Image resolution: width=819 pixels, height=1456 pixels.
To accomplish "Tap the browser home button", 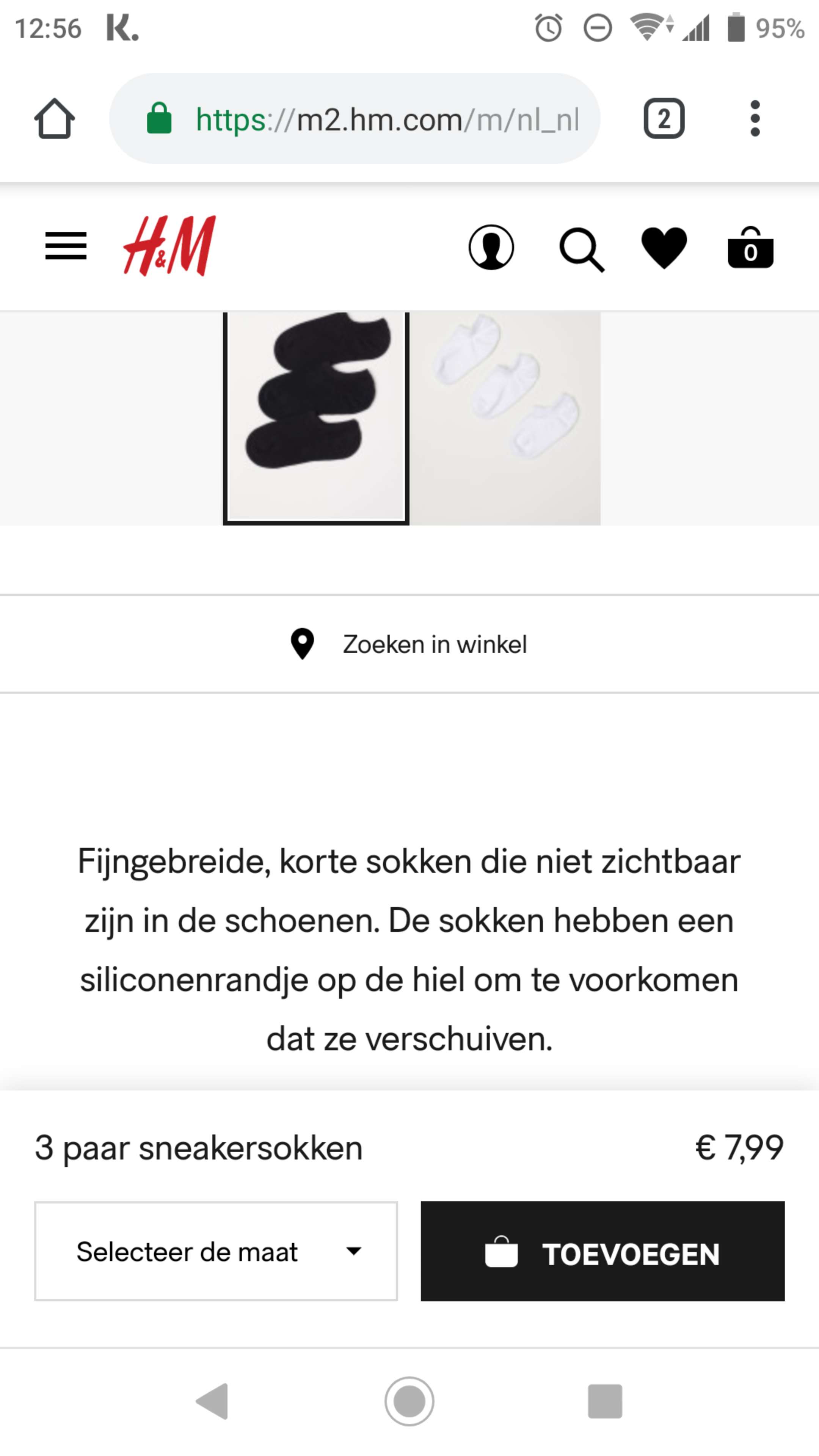I will tap(54, 119).
